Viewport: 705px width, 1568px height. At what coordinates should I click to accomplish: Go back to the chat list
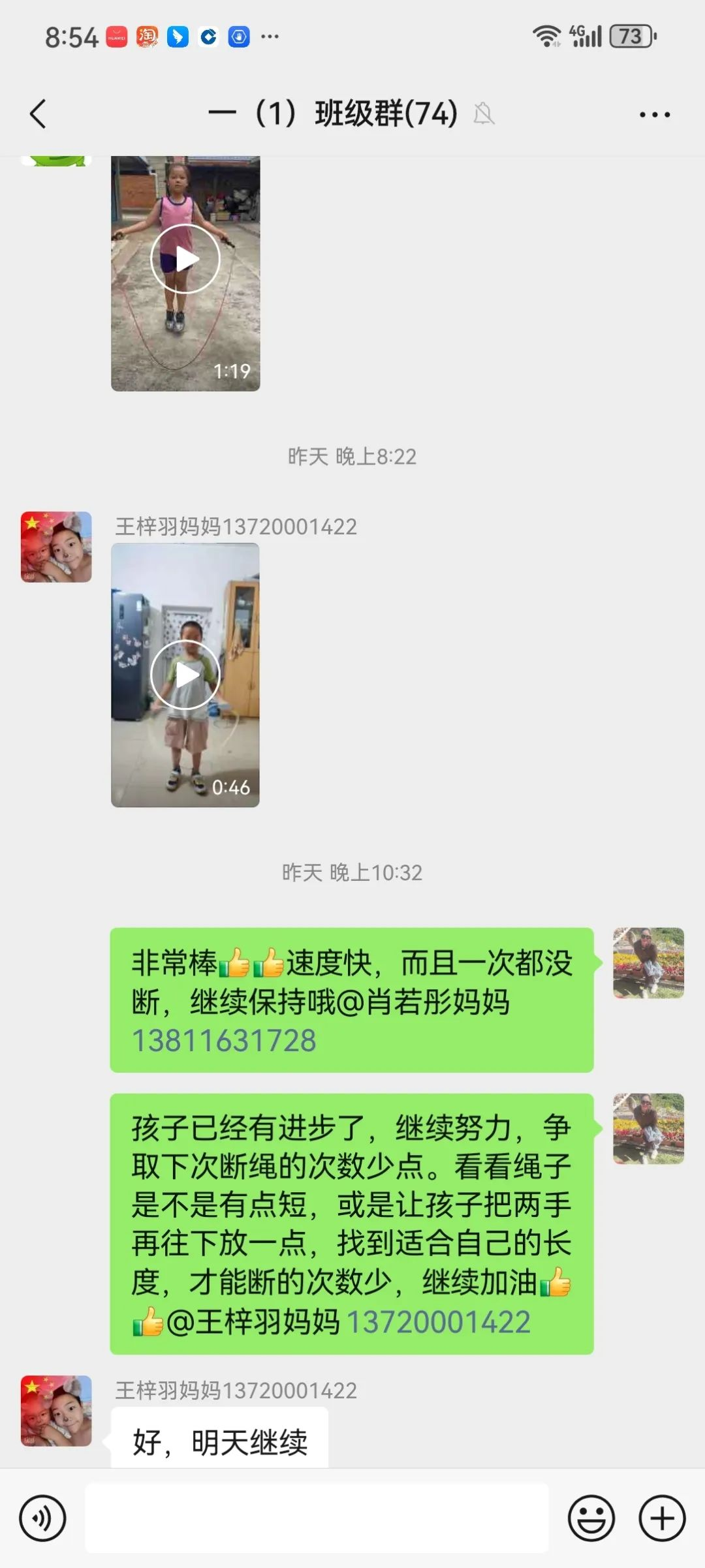coord(39,114)
